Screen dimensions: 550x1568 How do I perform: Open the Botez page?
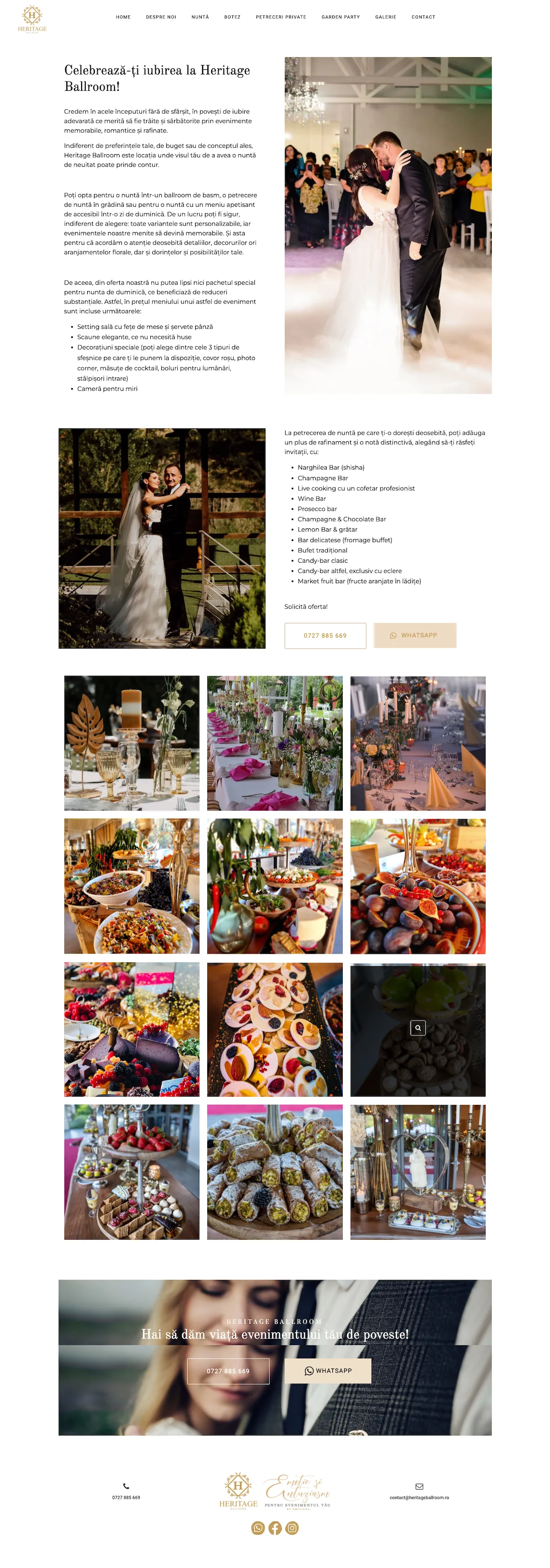pyautogui.click(x=232, y=17)
